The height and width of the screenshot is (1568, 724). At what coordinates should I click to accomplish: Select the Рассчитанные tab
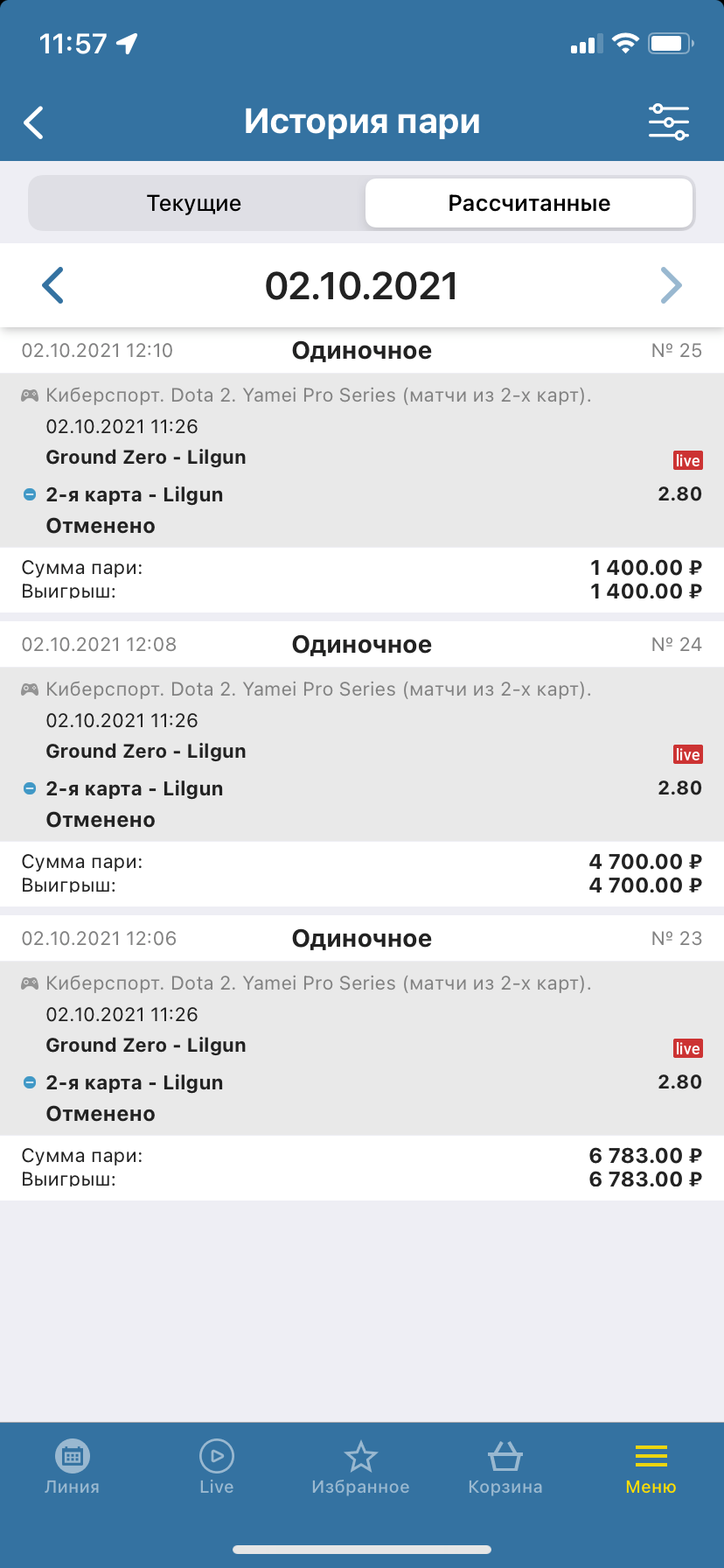pyautogui.click(x=529, y=203)
